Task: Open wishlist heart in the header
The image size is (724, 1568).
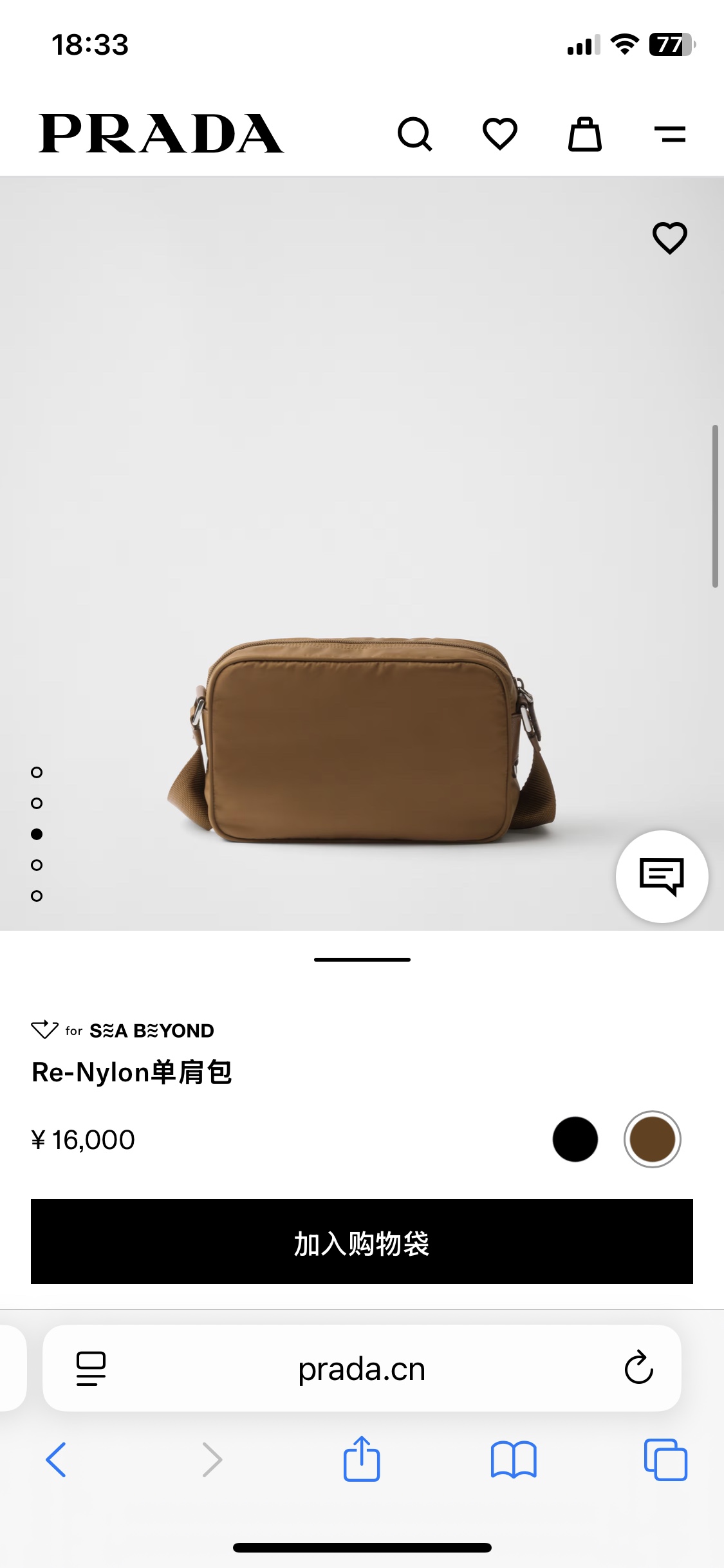Action: (x=500, y=134)
